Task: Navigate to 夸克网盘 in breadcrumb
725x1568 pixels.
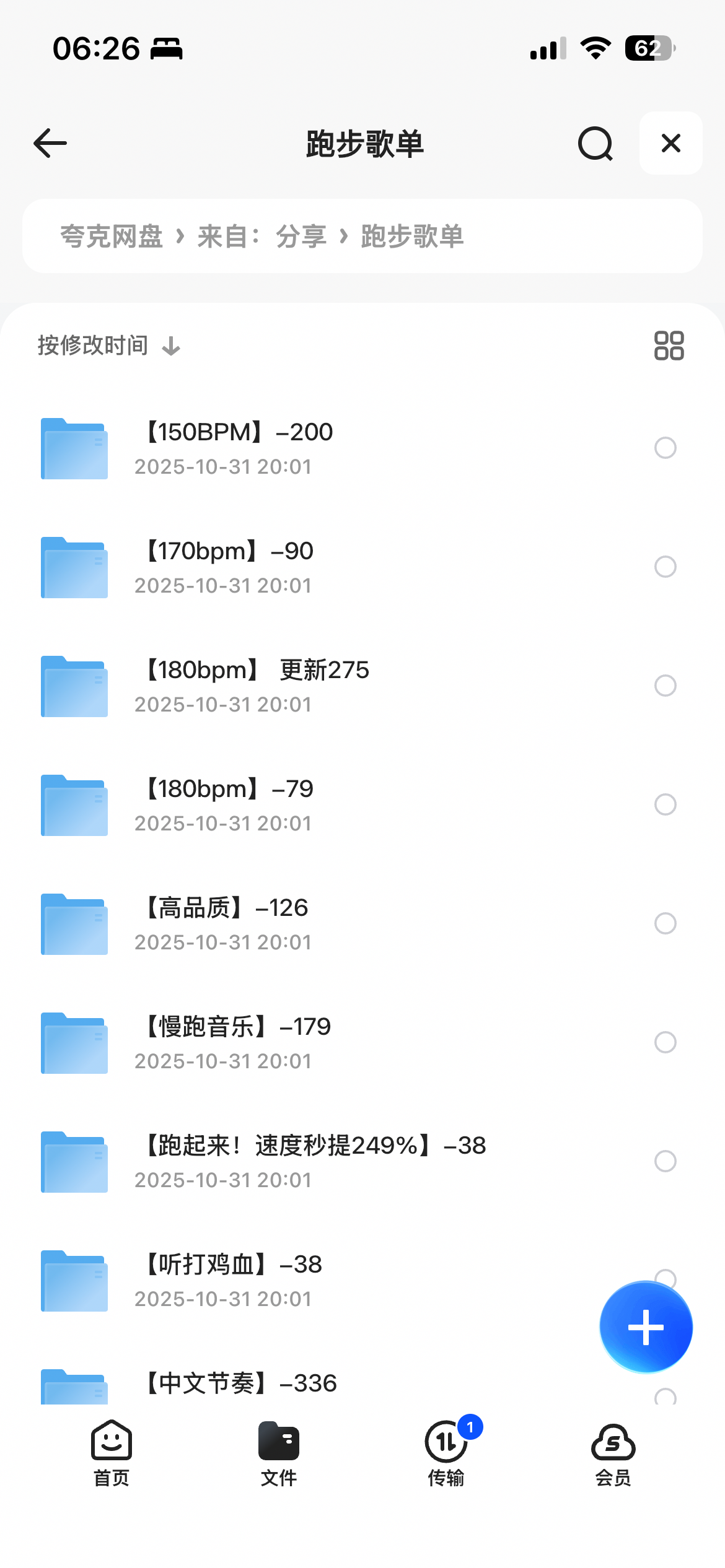Action: (x=112, y=237)
